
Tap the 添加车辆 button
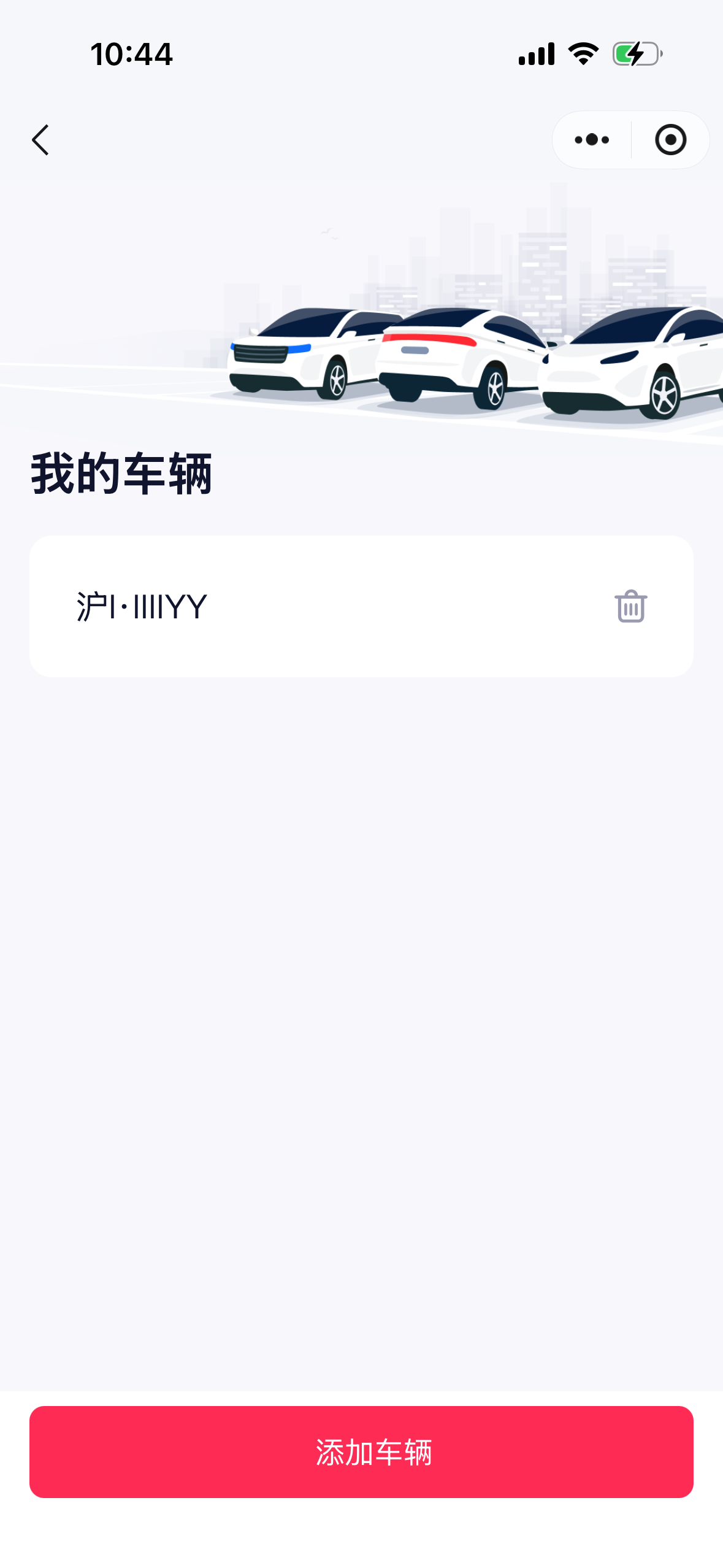click(x=361, y=1451)
